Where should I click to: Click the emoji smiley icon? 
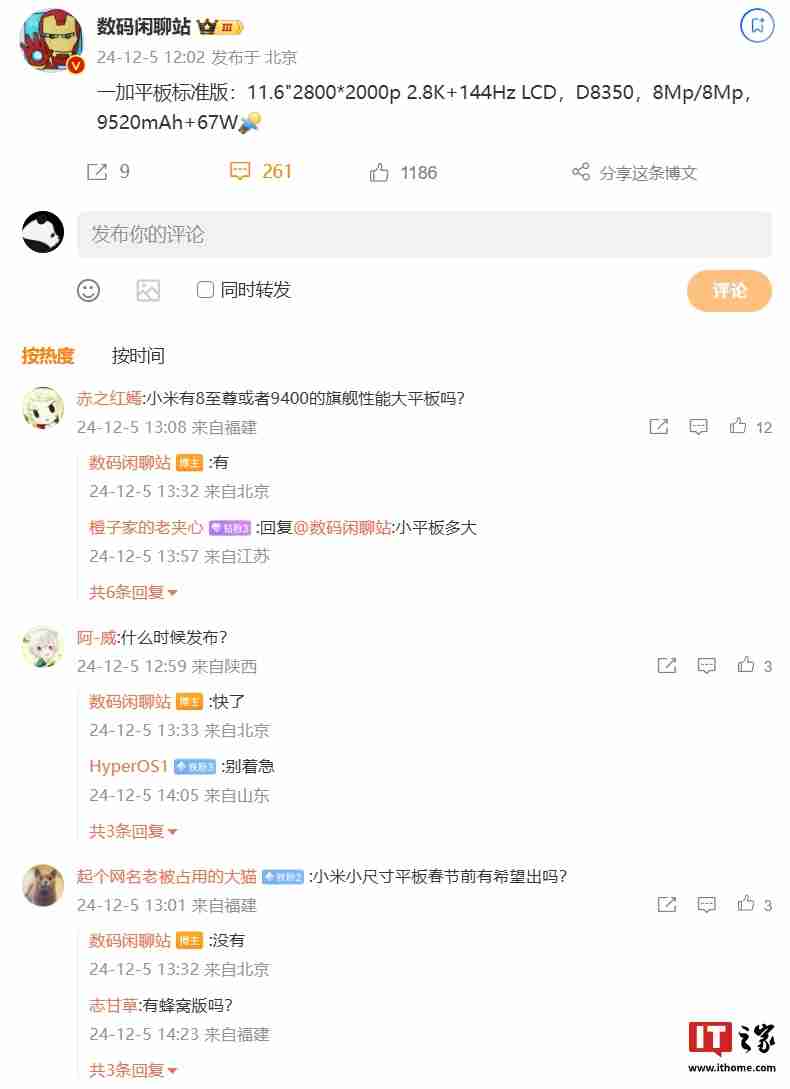click(x=89, y=290)
